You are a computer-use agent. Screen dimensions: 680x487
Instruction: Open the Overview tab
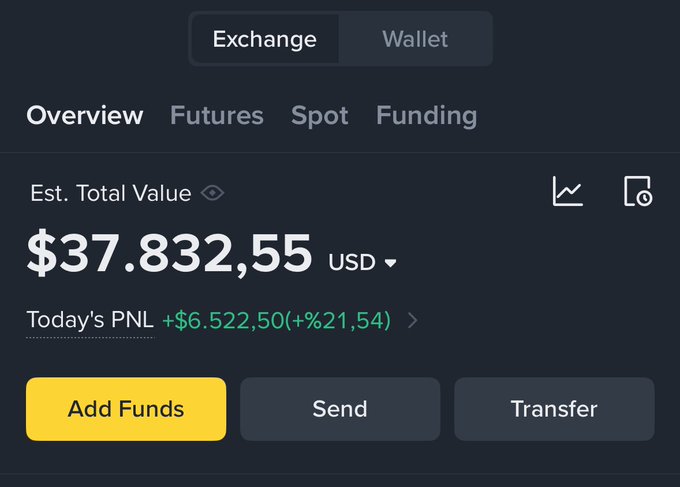(x=85, y=116)
